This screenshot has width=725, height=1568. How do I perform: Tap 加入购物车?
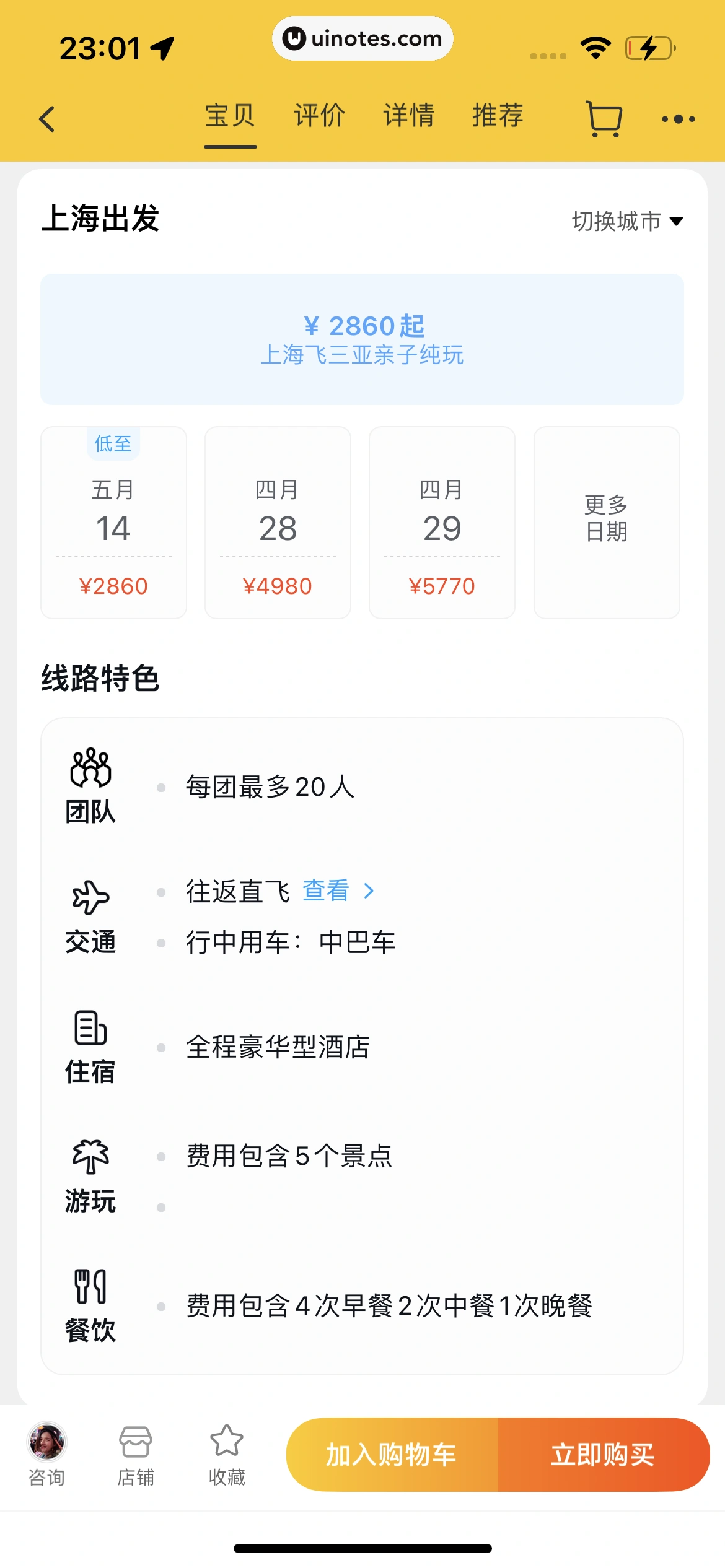click(392, 1455)
